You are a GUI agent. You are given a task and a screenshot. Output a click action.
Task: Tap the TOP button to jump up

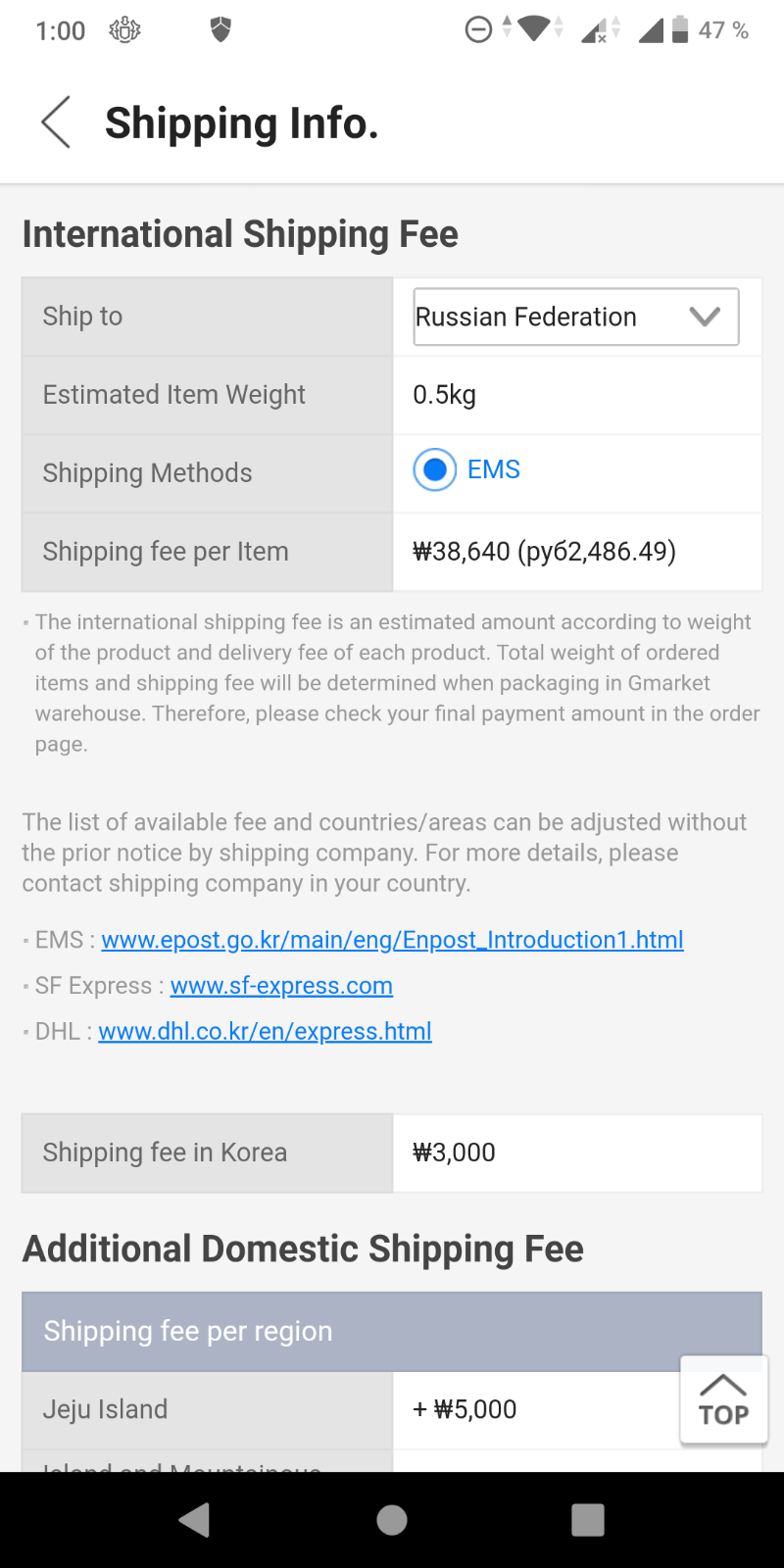[723, 1399]
